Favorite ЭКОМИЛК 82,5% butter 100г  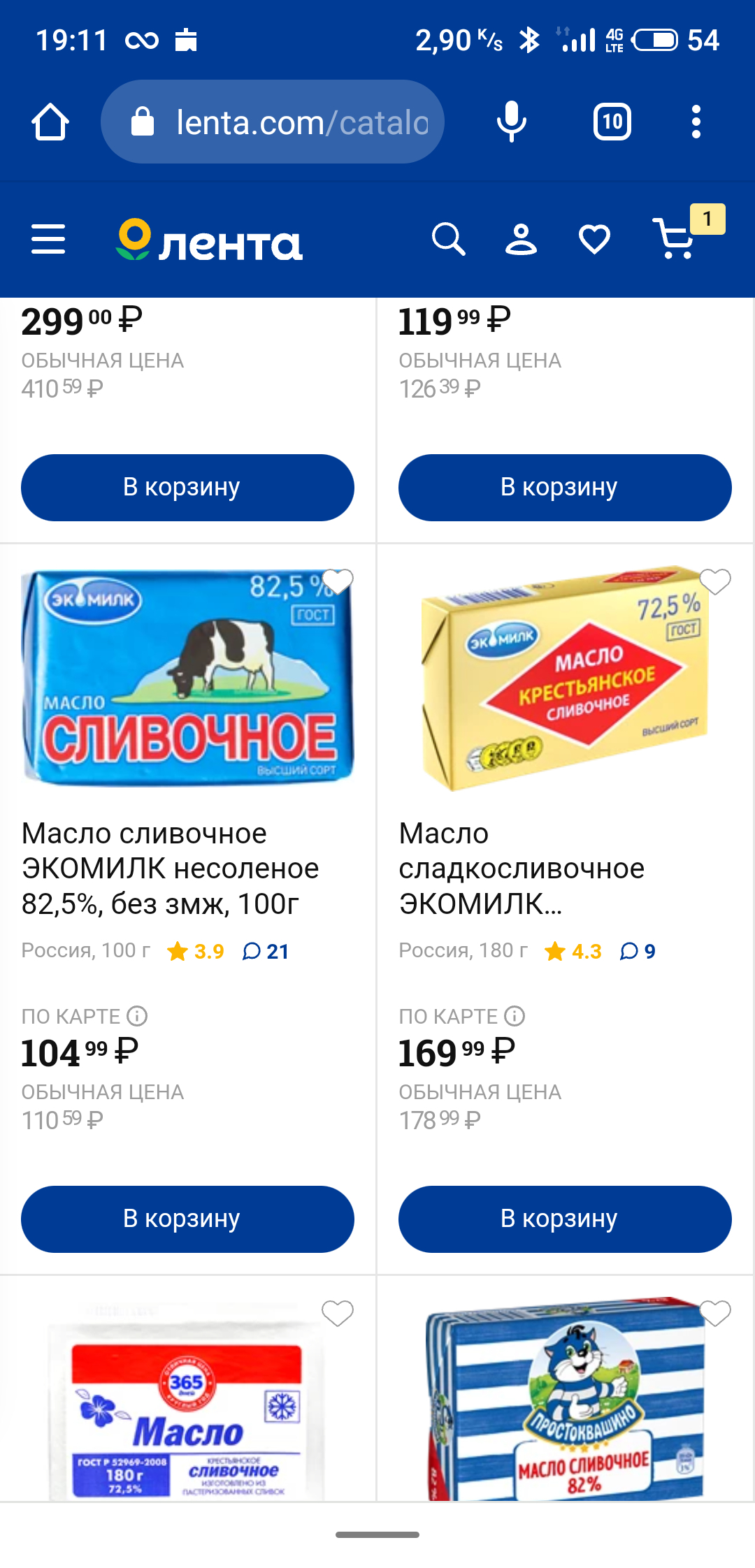tap(338, 581)
